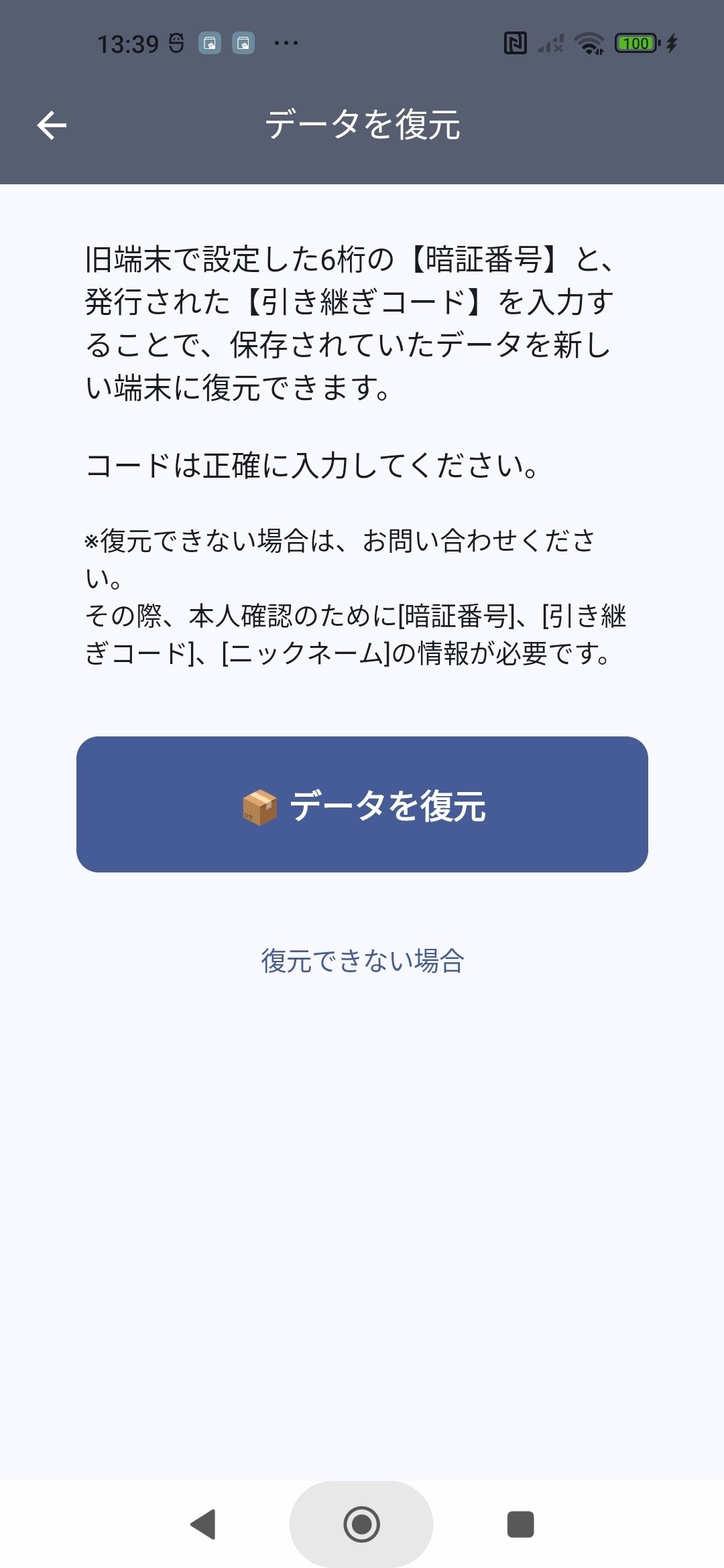Tap the Wi-Fi signal icon
This screenshot has width=724, height=1568.
coord(589,42)
